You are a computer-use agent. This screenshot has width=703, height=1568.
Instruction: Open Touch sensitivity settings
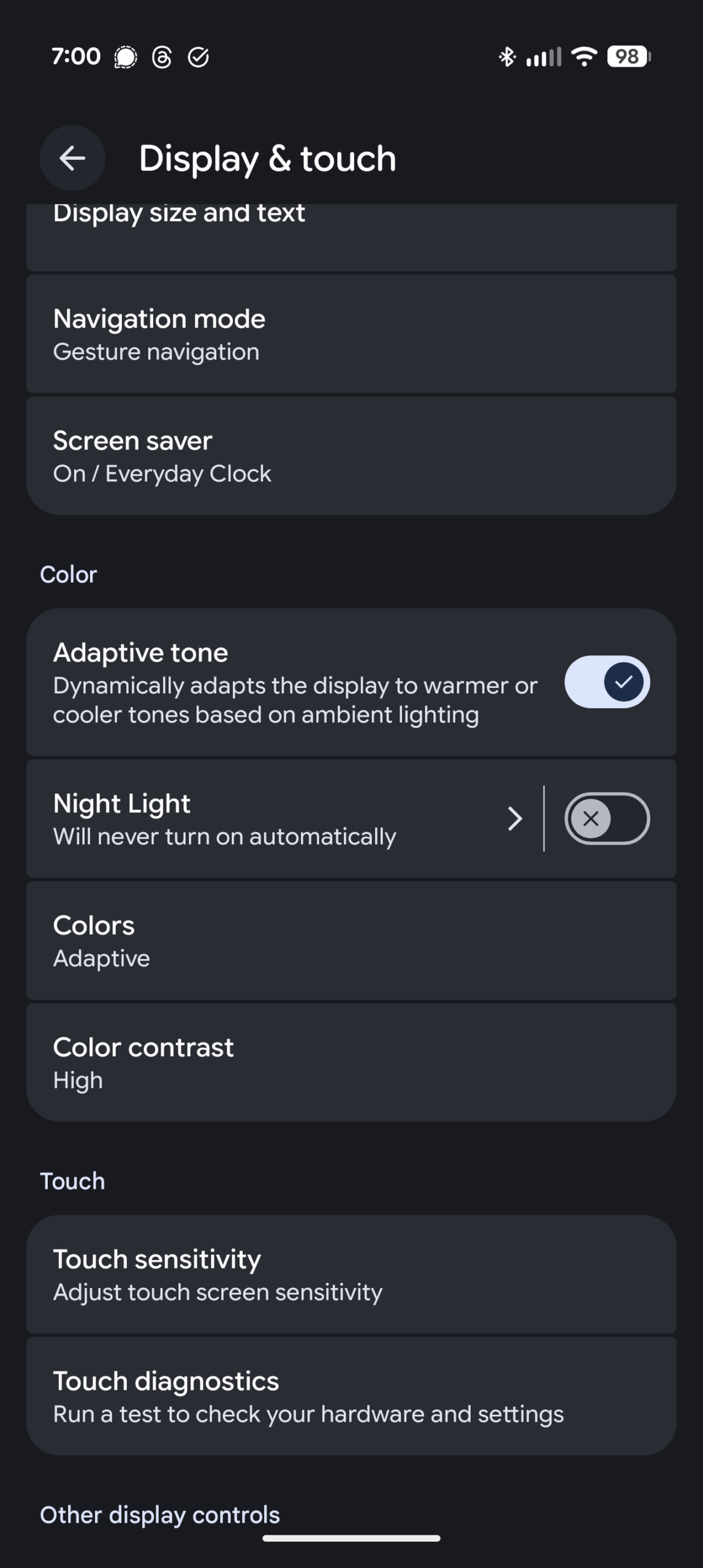click(x=351, y=1274)
